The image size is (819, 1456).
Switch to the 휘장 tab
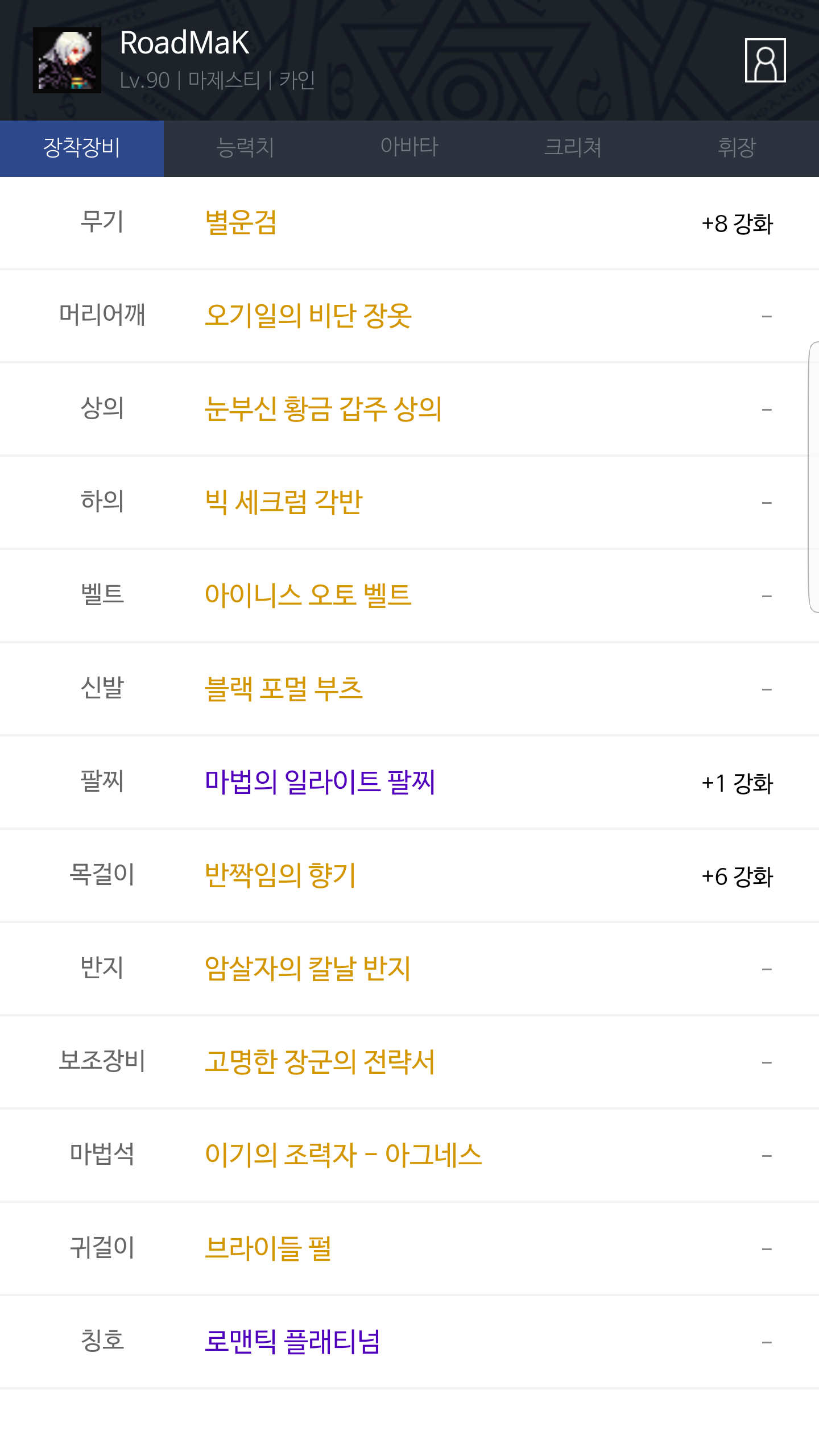[x=737, y=148]
